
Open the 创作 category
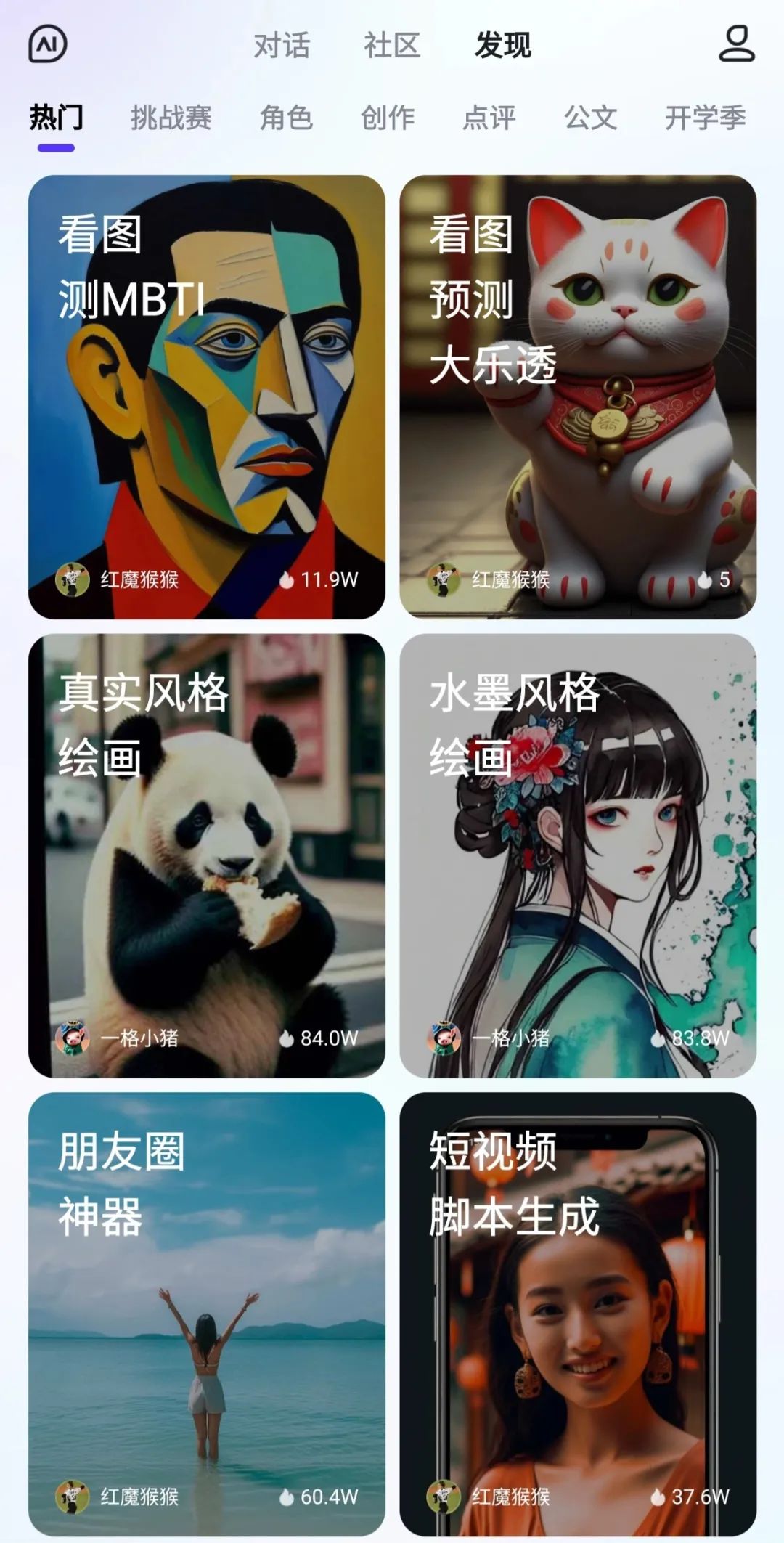(x=388, y=118)
